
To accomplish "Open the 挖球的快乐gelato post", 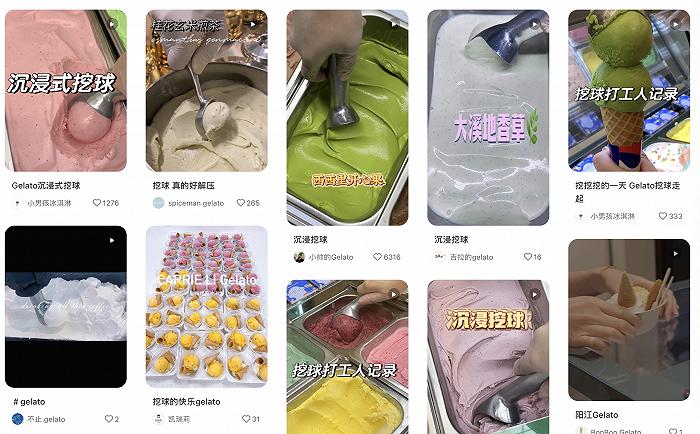I will [206, 307].
